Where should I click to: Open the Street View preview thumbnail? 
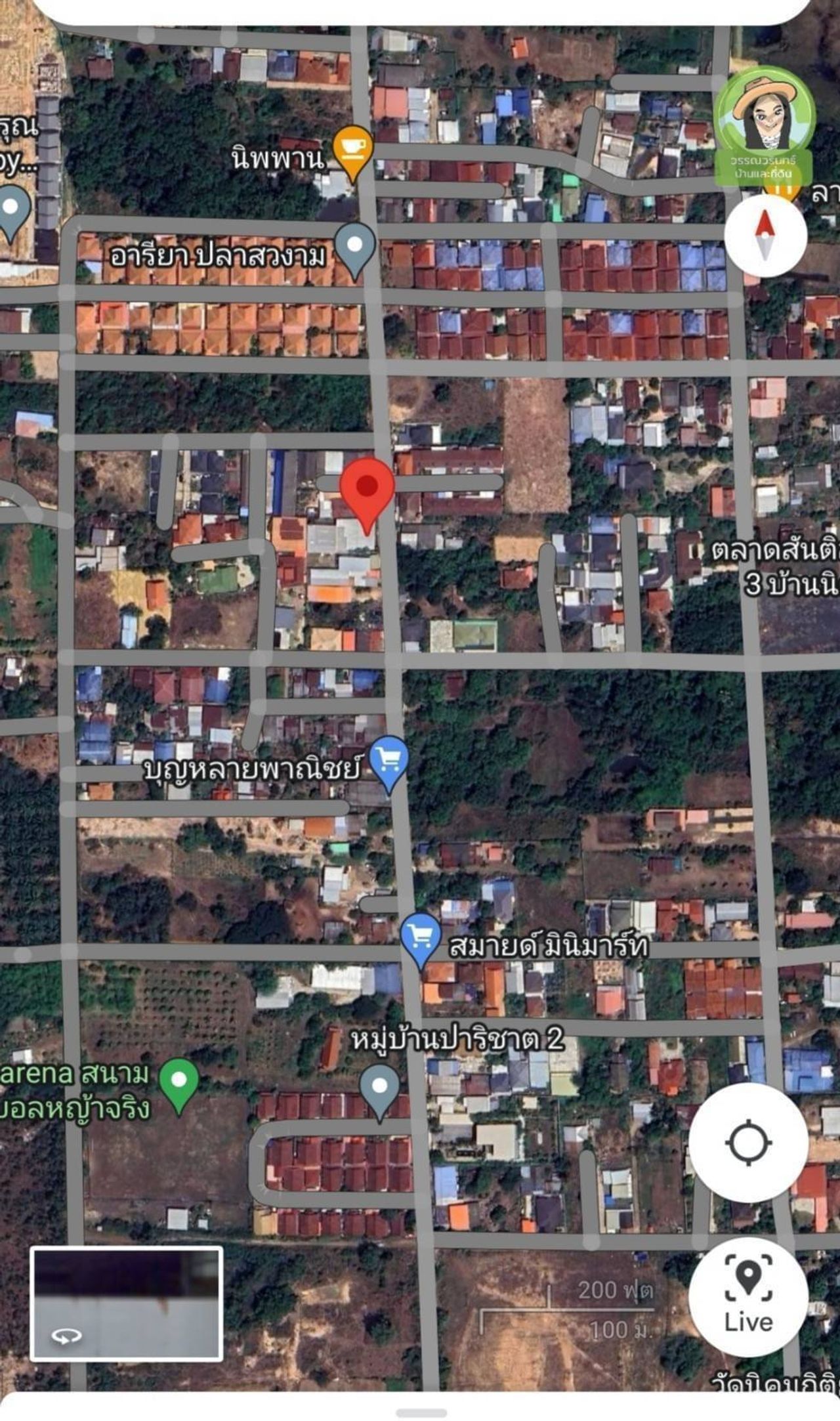pyautogui.click(x=126, y=1303)
